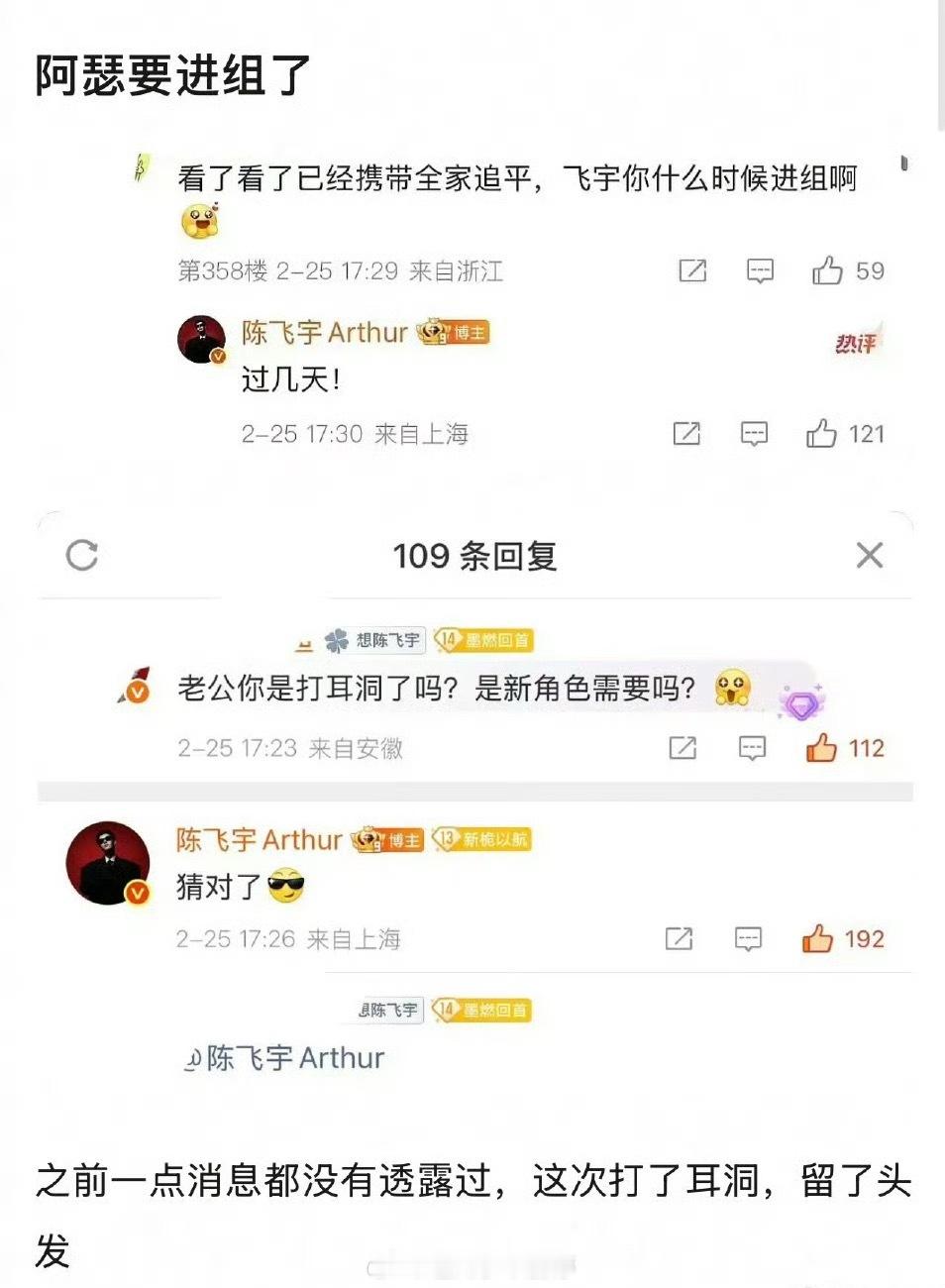This screenshot has height=1288, width=945.
Task: Share the ear-piercing question comment
Action: click(x=683, y=748)
